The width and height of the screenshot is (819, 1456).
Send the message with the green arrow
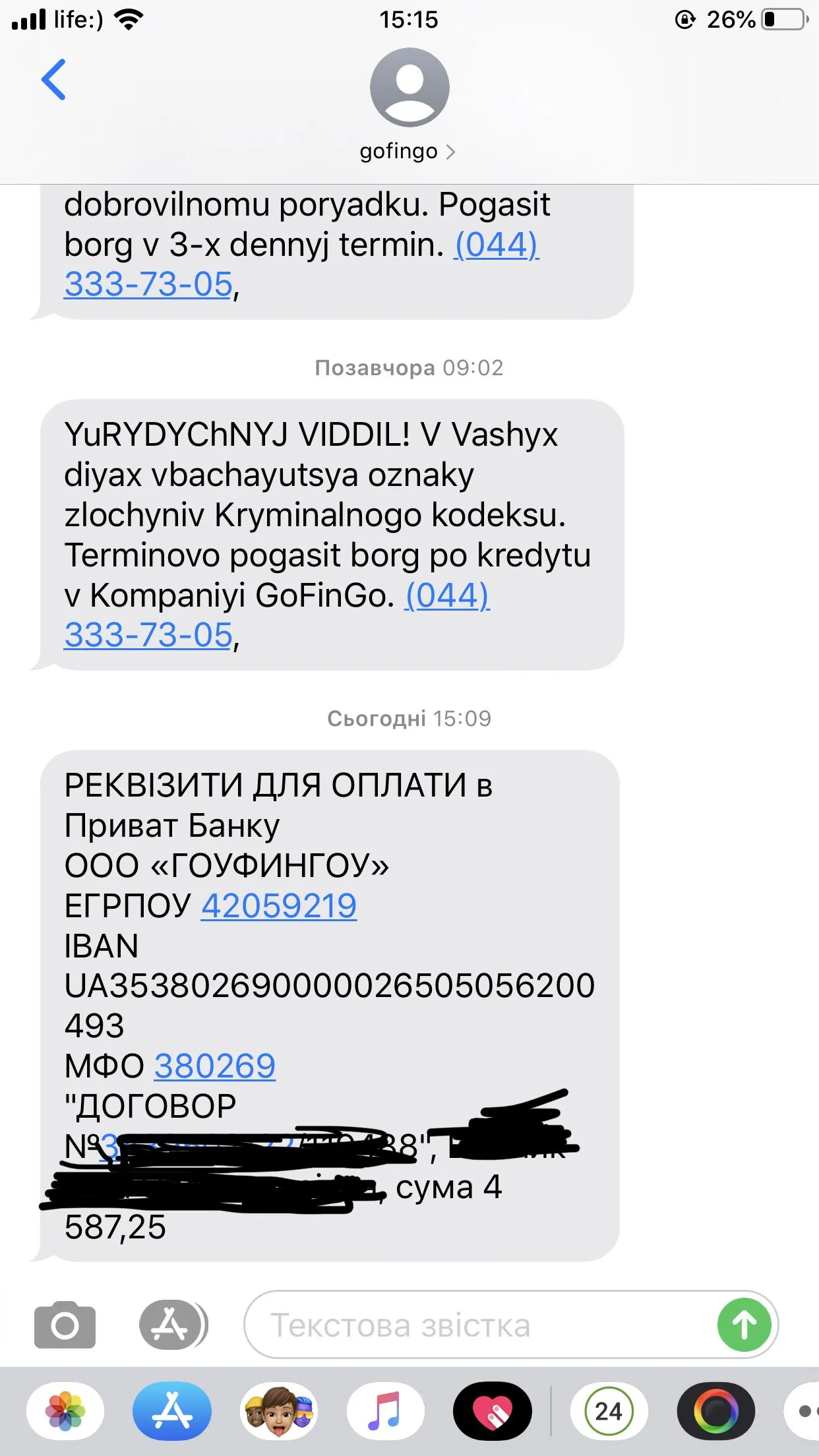tap(744, 1325)
